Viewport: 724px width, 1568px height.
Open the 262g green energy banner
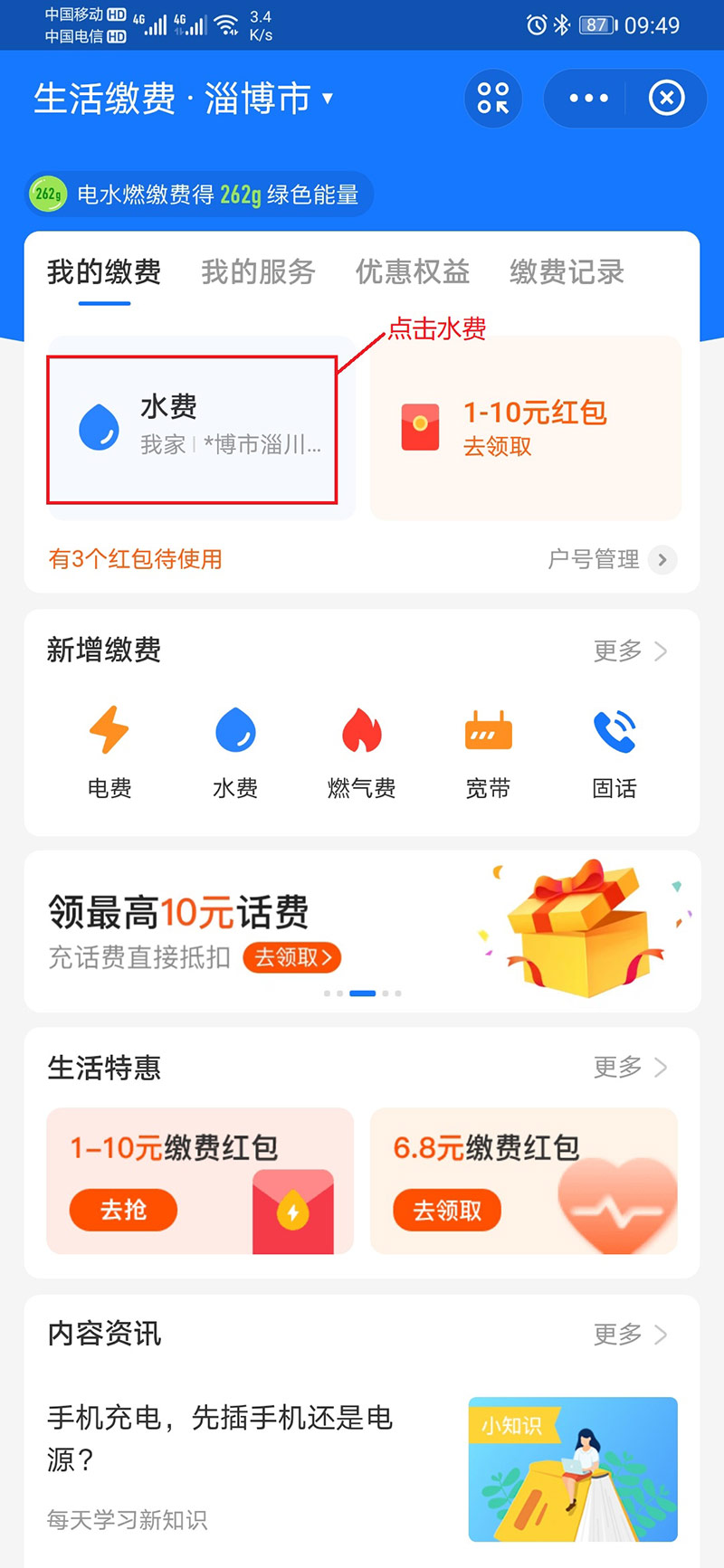tap(199, 195)
